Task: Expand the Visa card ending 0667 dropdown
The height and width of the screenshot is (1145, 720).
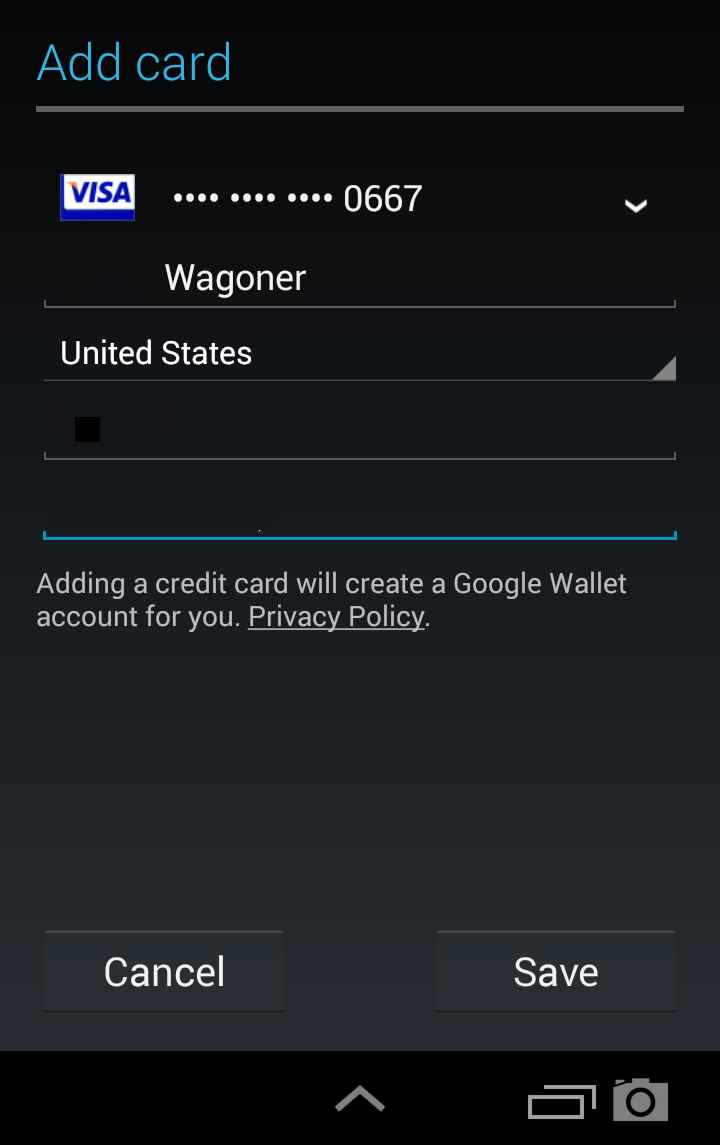Action: (635, 205)
